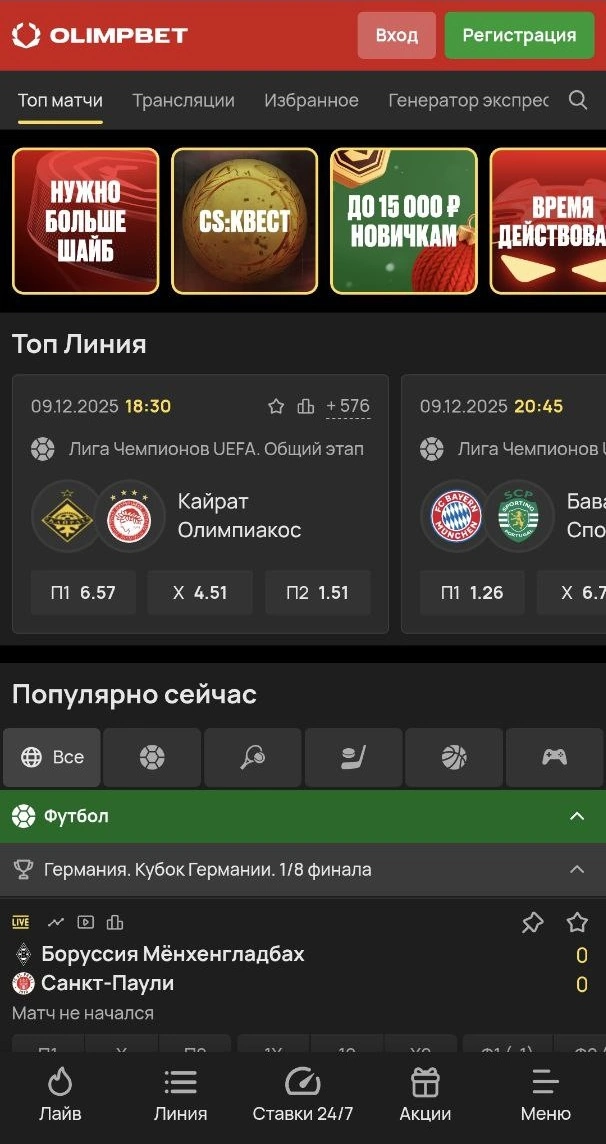This screenshot has height=1144, width=606.
Task: Open the Меню bottom tab
Action: (x=545, y=1094)
